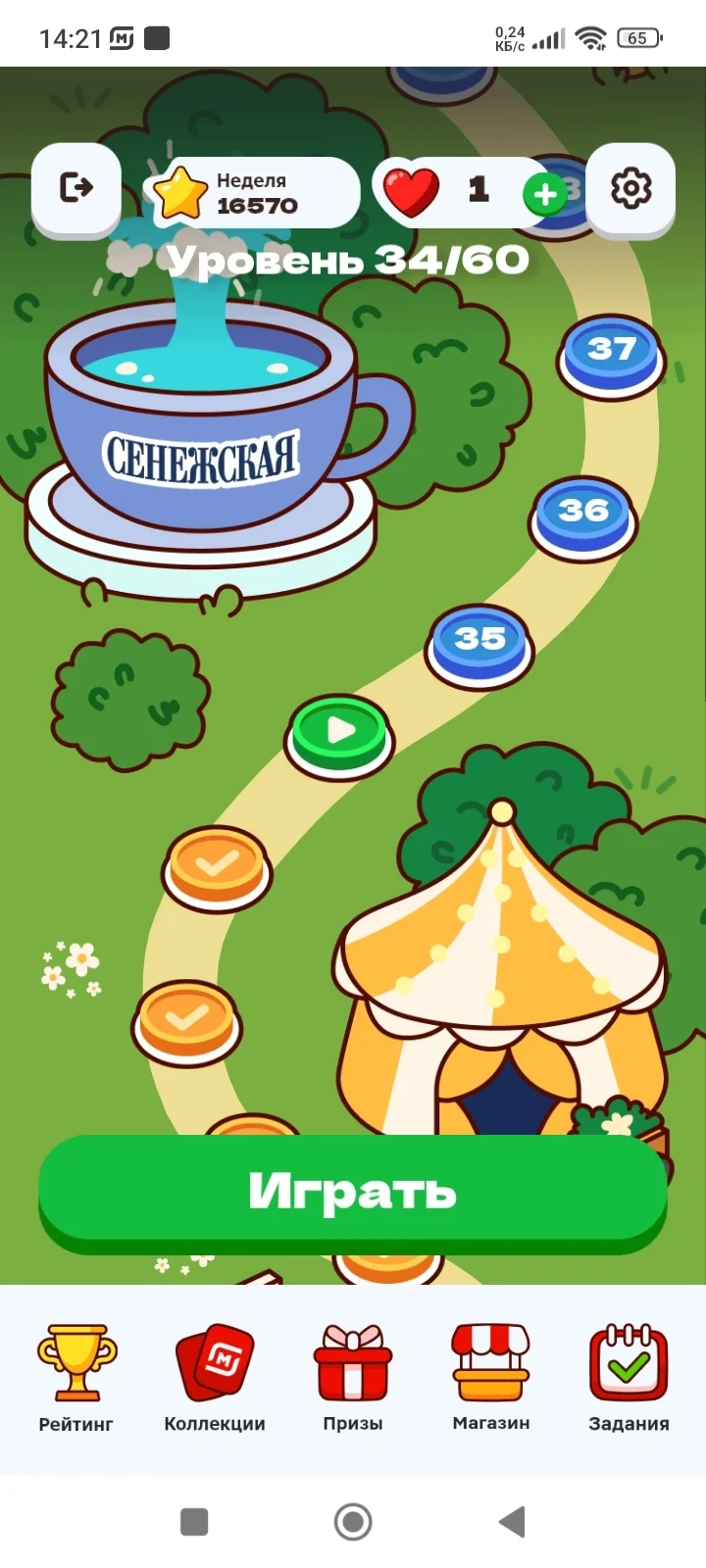Select level 36 on the map
Viewport: 706px width, 1568px height.
pyautogui.click(x=583, y=515)
